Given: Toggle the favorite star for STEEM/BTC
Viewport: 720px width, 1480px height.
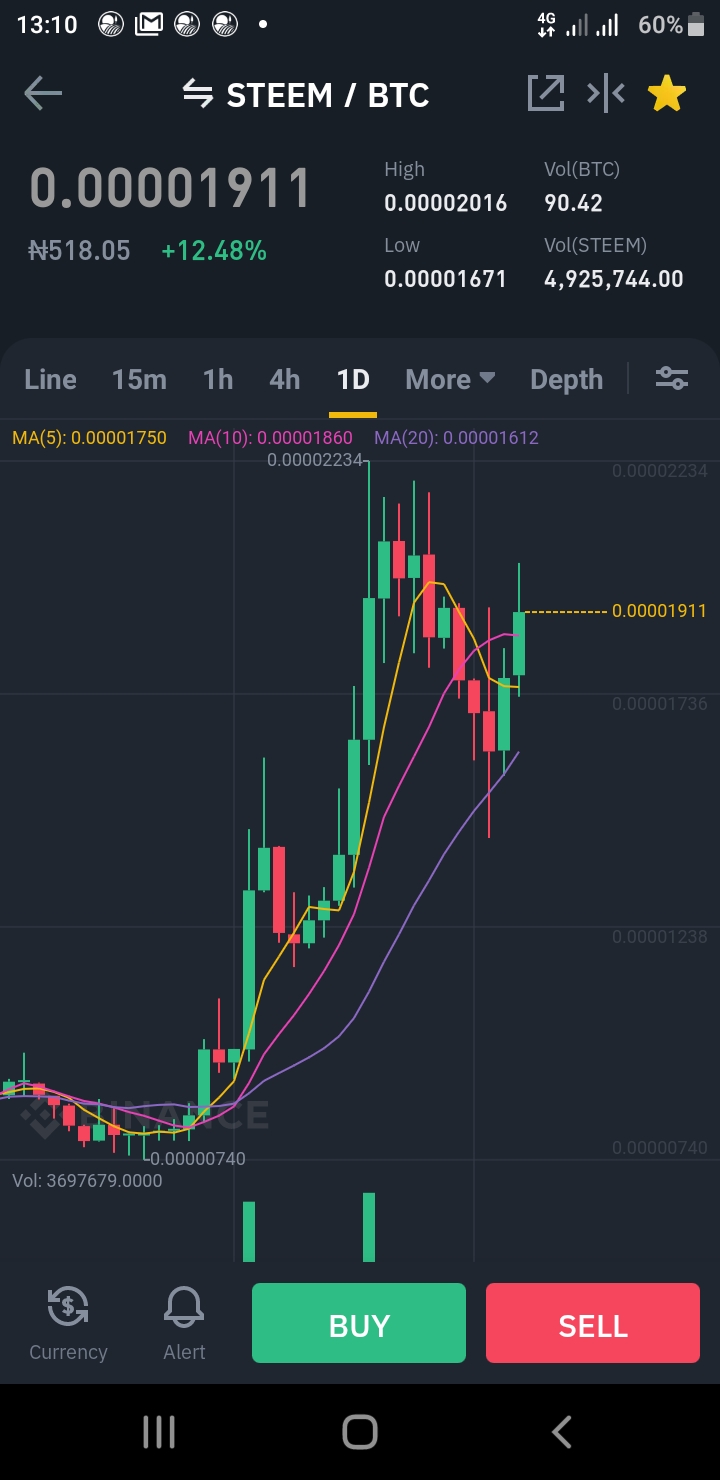Looking at the screenshot, I should point(667,94).
